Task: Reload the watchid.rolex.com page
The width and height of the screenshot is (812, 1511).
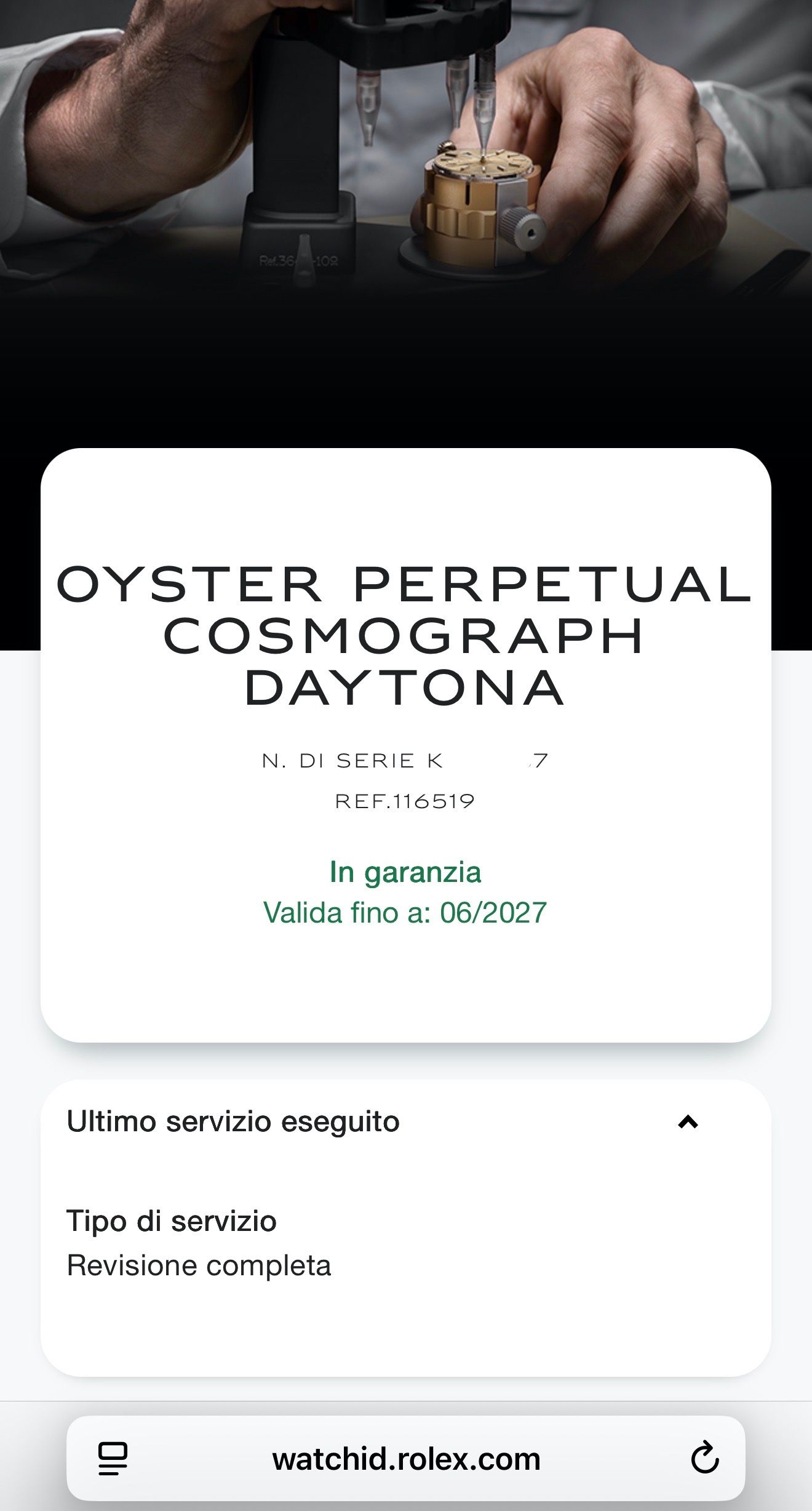Action: (704, 1457)
